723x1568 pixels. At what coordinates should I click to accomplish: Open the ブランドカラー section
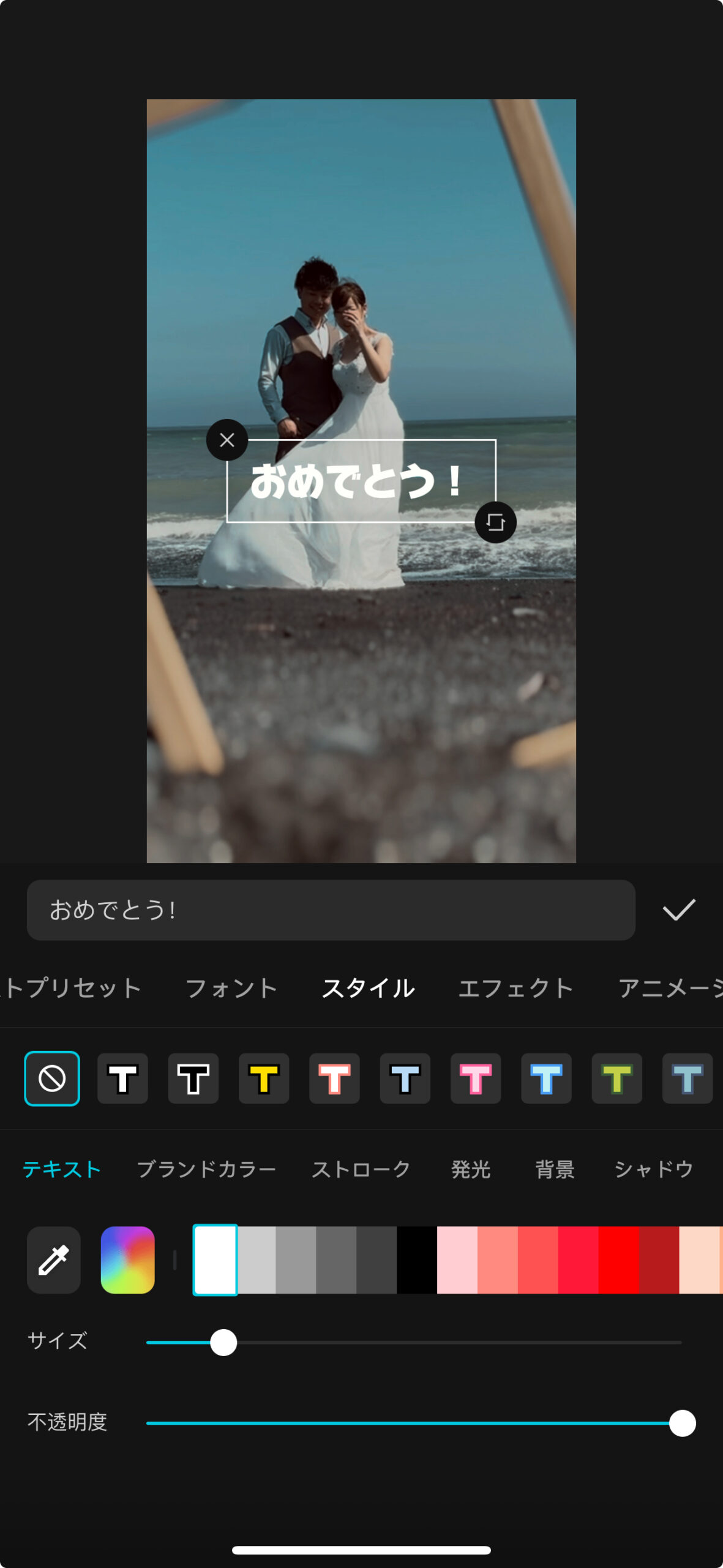click(x=206, y=1169)
